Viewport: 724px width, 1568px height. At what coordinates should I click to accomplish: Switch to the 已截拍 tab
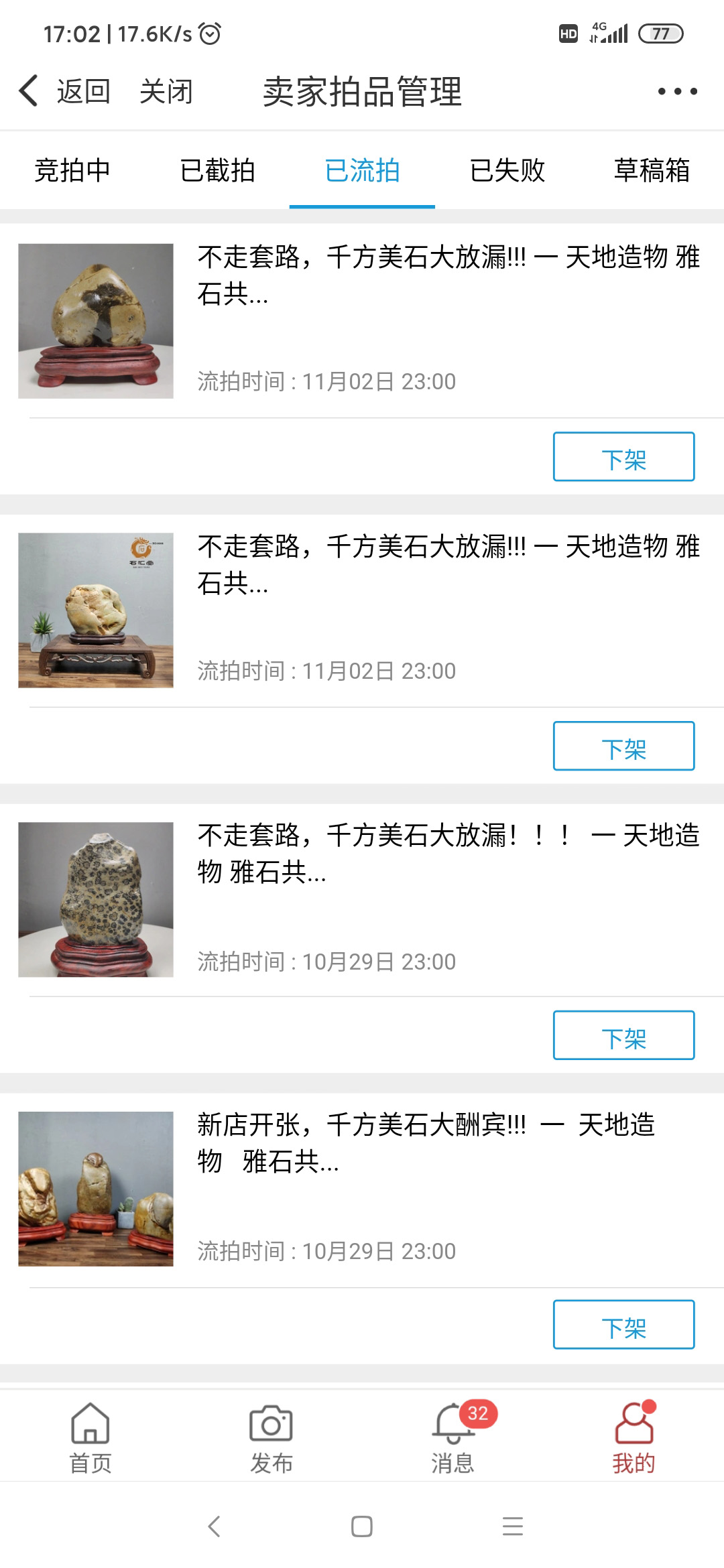[x=217, y=170]
